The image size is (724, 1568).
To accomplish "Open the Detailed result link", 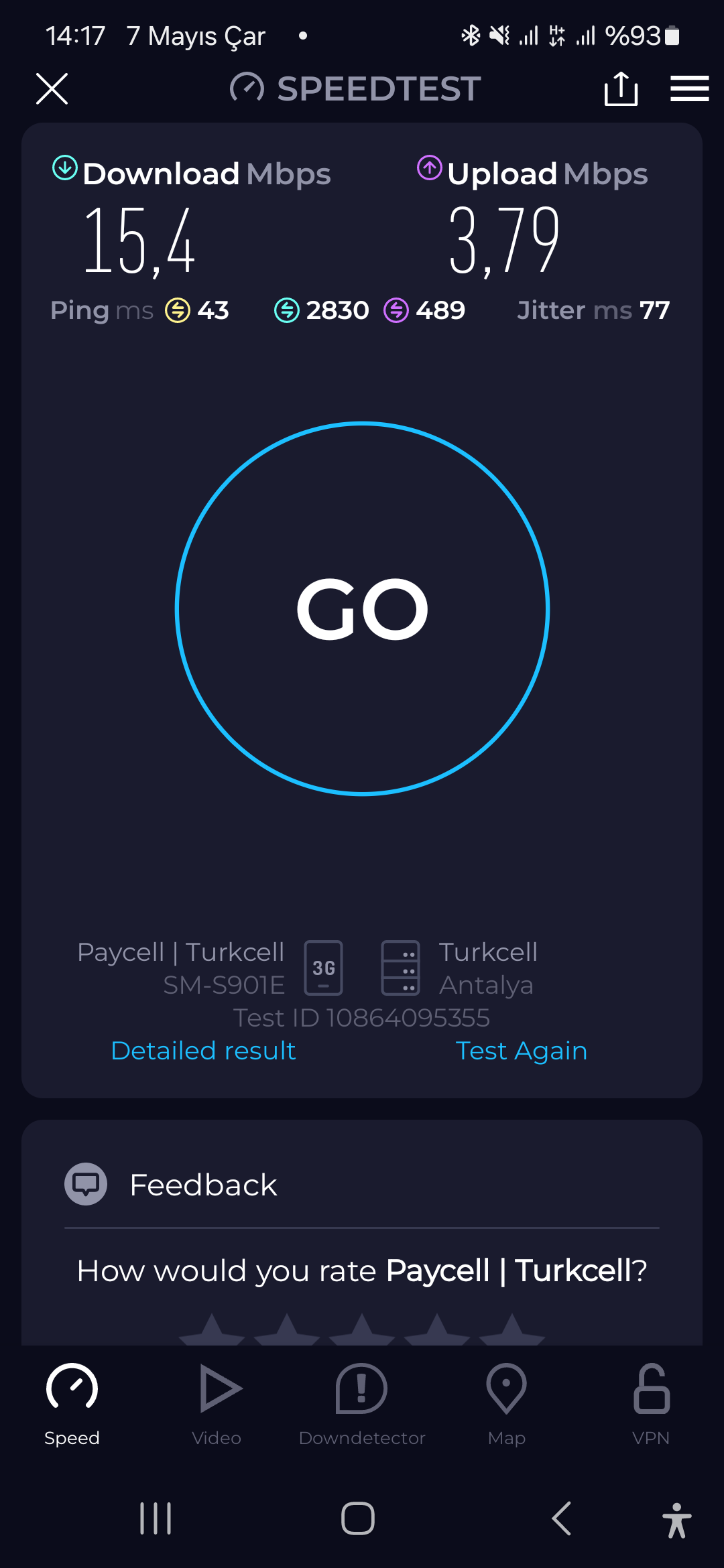I will click(x=203, y=1051).
